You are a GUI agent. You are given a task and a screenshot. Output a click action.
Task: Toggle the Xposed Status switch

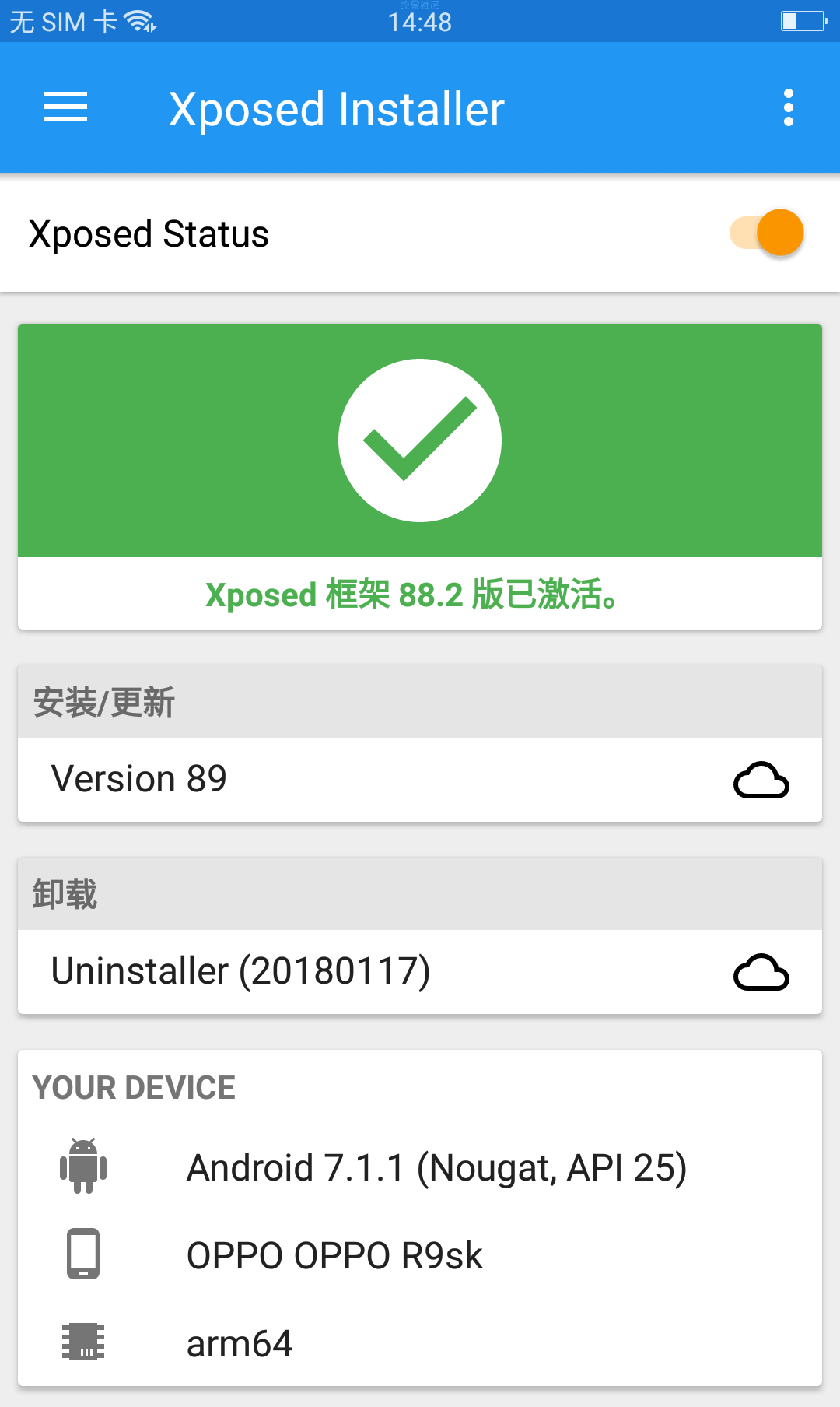(768, 233)
